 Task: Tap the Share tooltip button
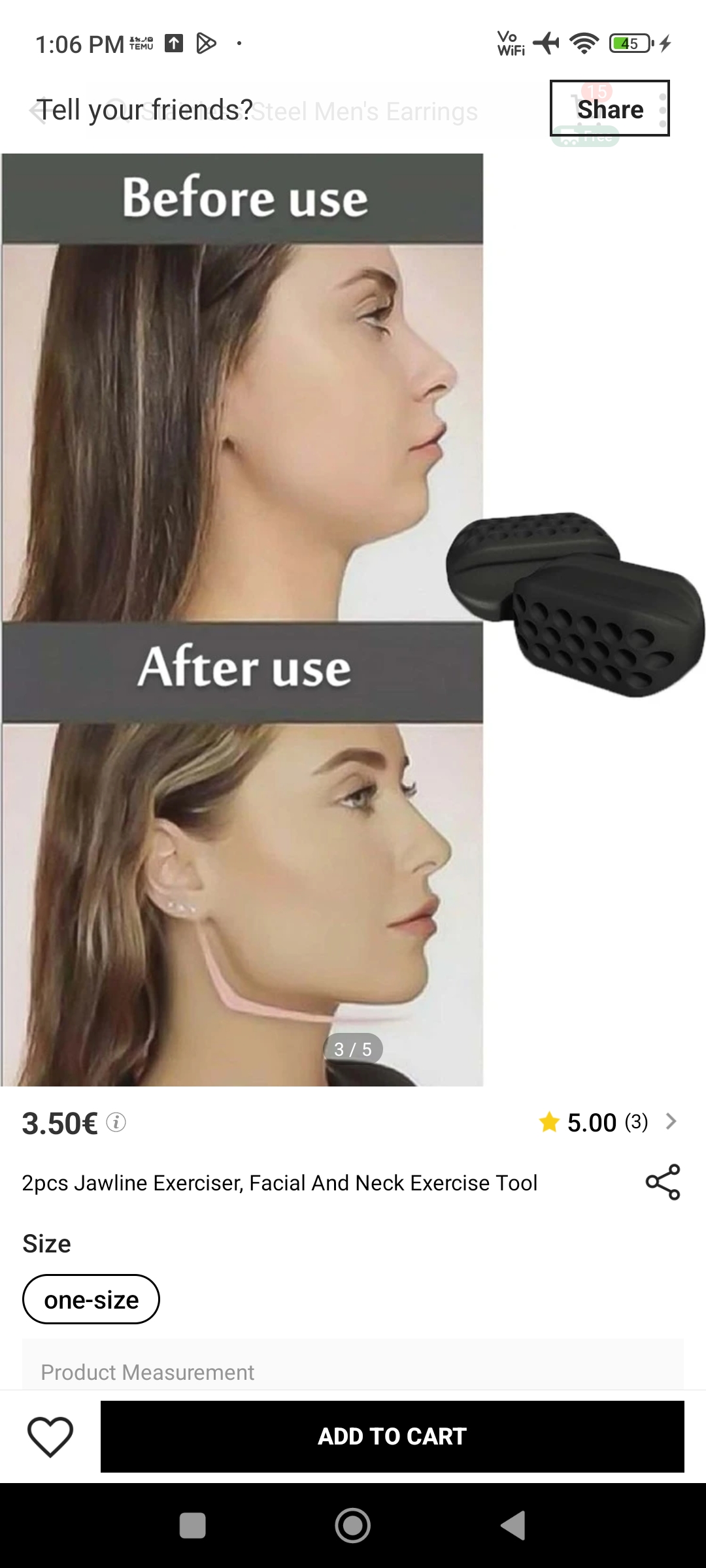609,108
